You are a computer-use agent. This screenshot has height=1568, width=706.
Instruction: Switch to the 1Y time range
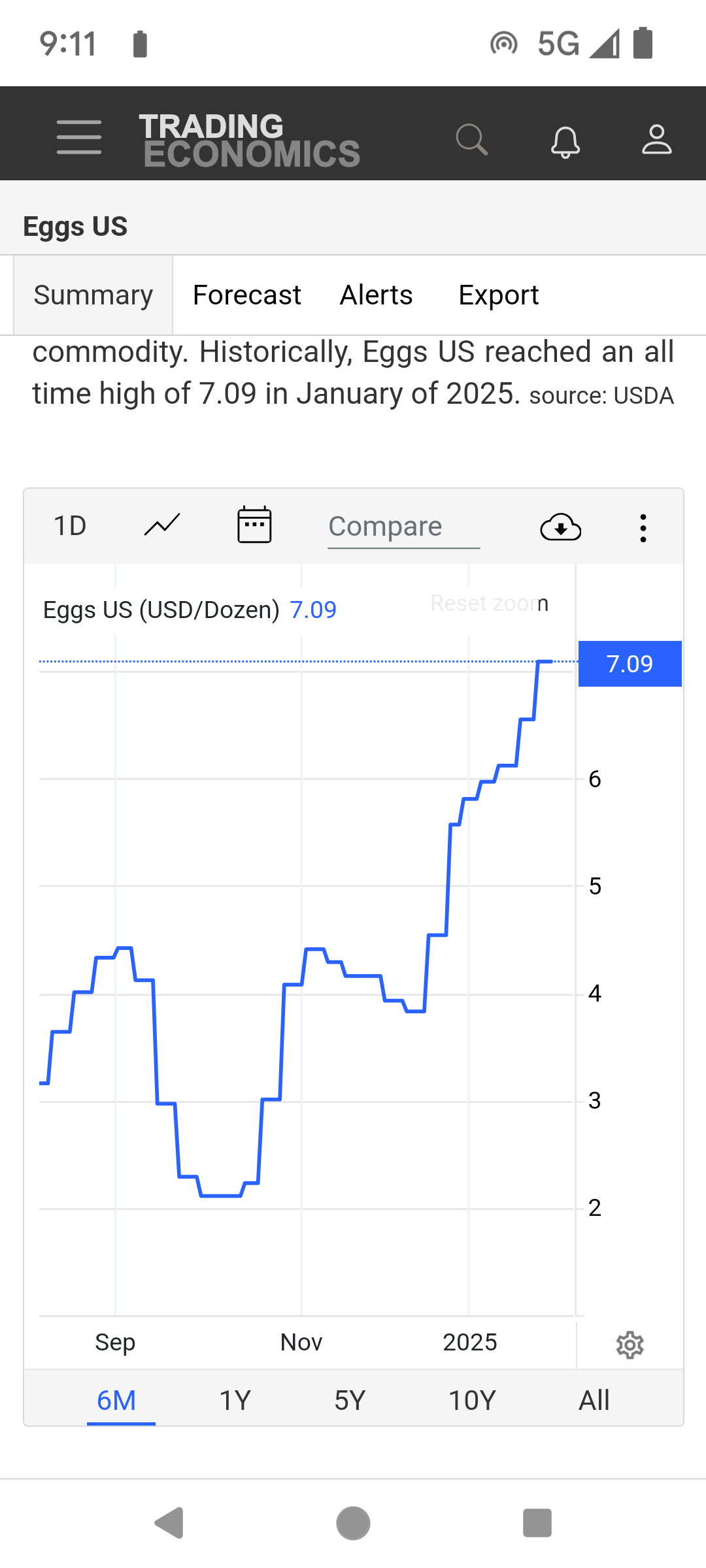point(235,1400)
